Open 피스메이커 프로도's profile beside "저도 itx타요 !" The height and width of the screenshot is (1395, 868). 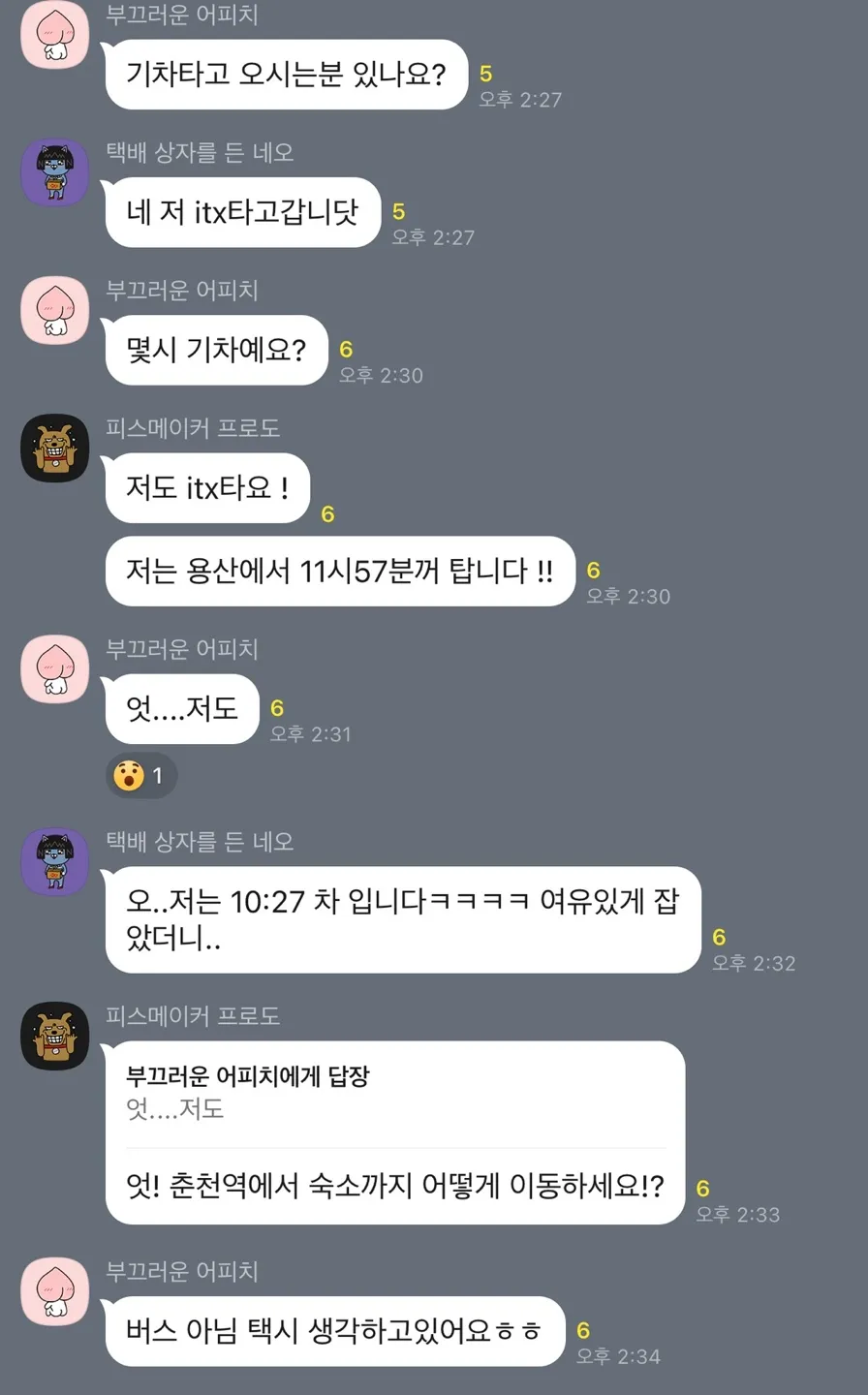(x=55, y=449)
